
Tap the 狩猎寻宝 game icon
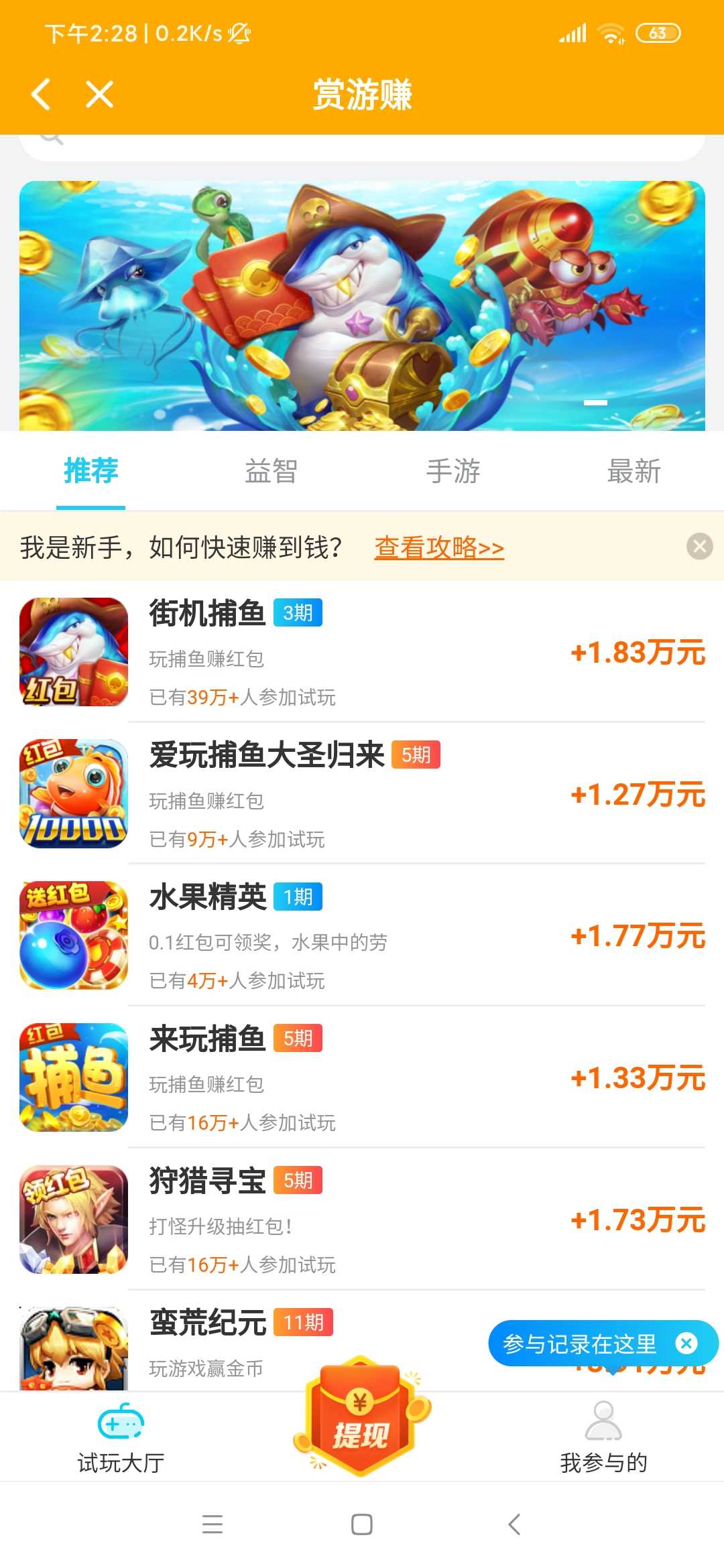[74, 1220]
